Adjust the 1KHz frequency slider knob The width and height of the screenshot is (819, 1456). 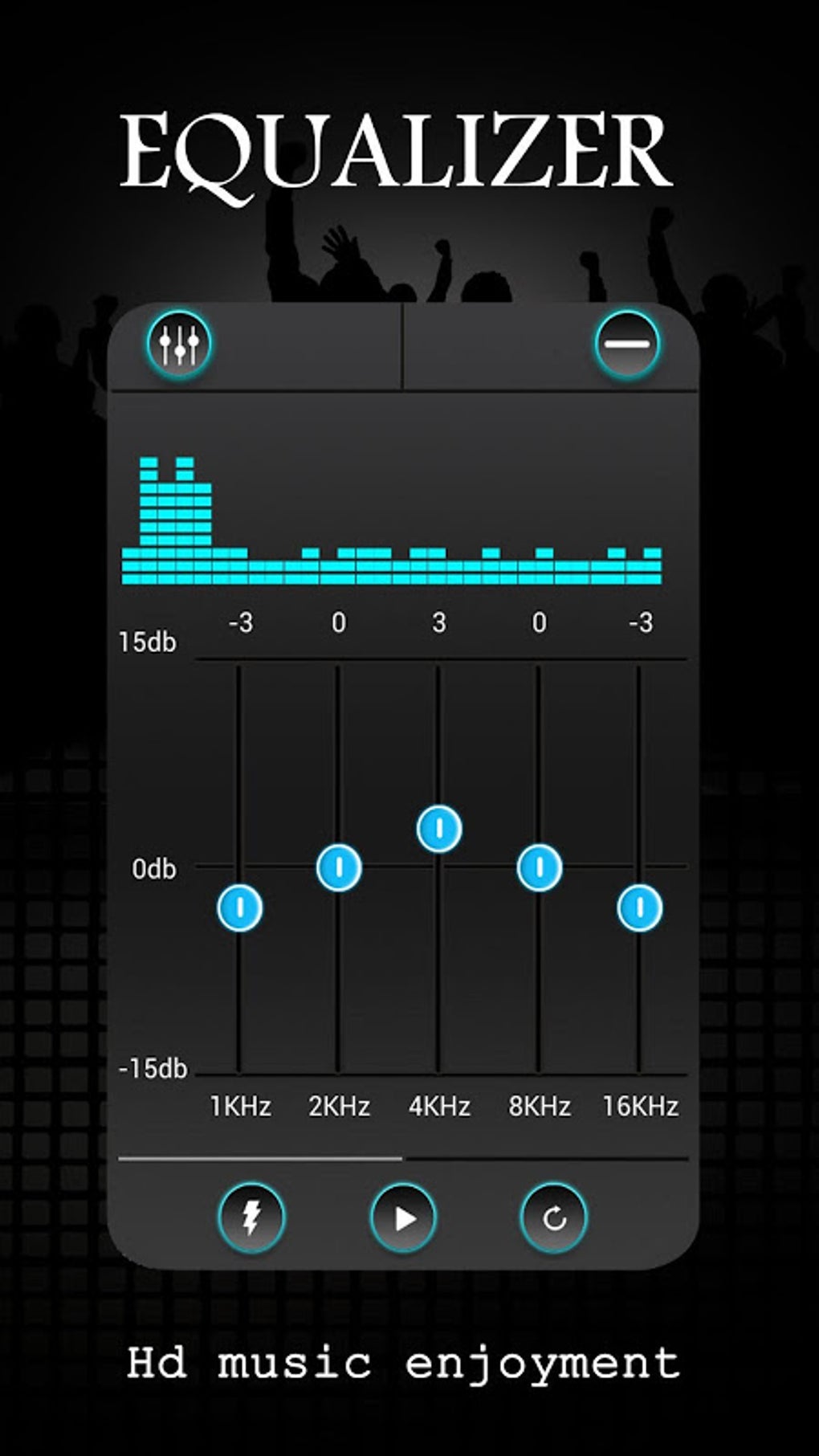click(x=239, y=909)
